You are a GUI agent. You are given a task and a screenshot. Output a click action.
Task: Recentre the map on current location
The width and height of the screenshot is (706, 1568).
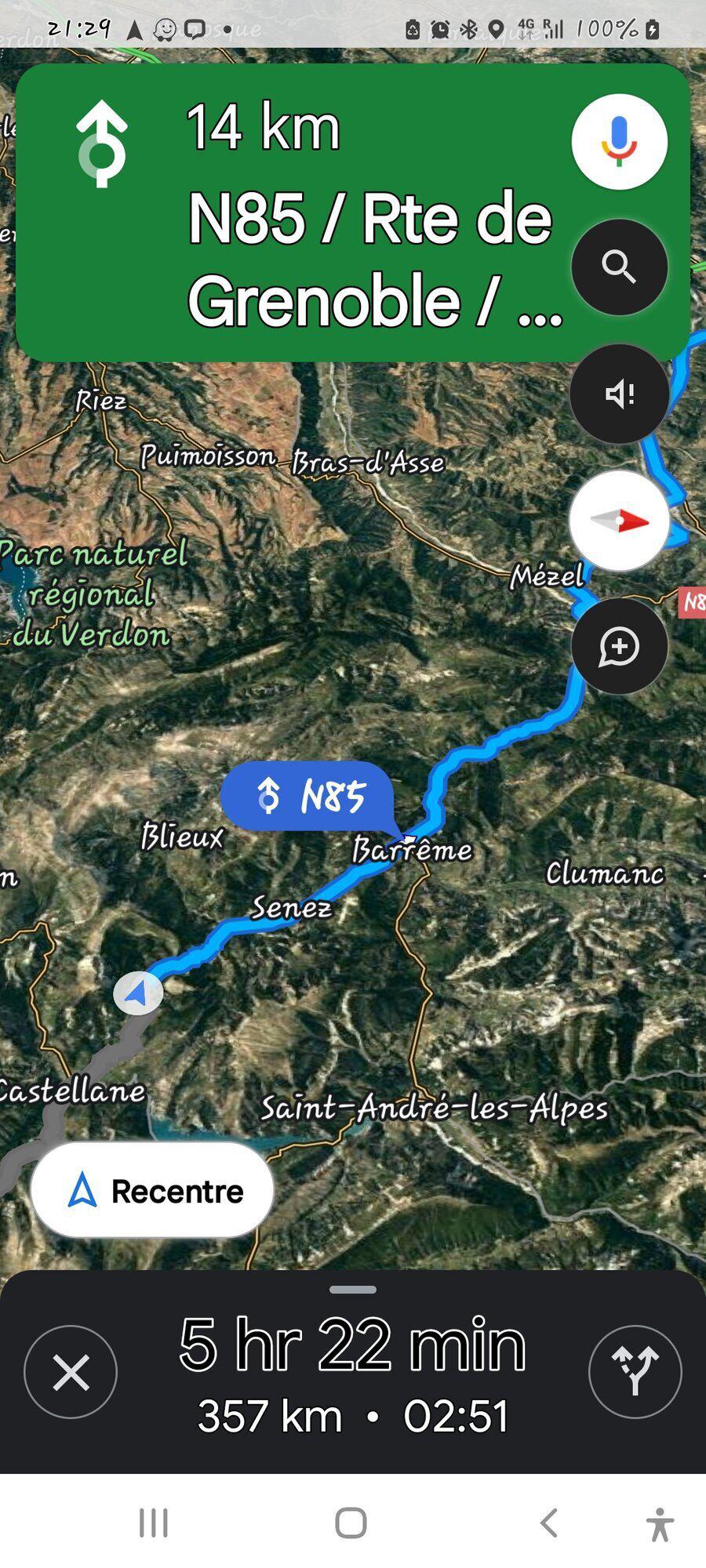pos(152,1190)
